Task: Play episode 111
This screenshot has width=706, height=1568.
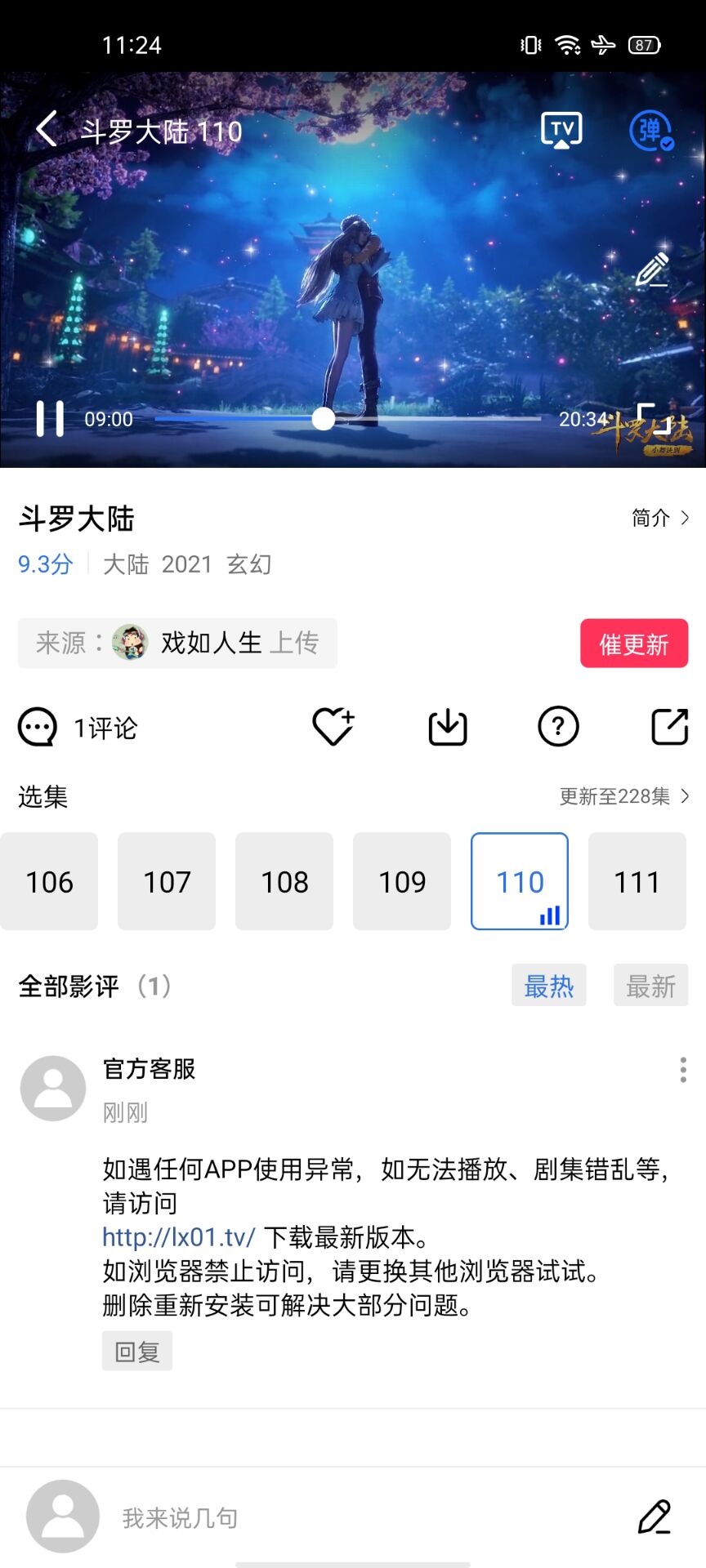Action: [637, 881]
